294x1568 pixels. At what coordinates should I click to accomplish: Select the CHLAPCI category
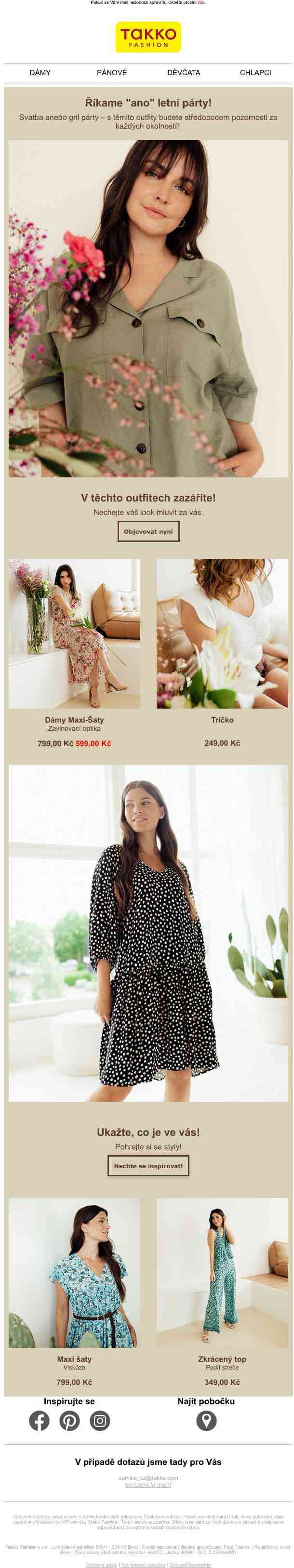tap(255, 72)
